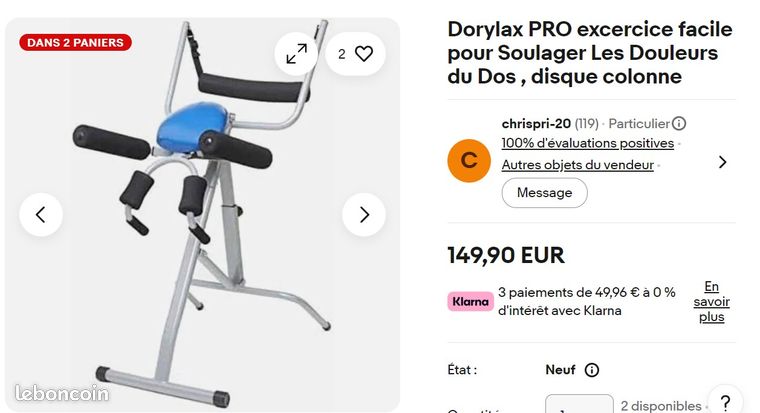View the 100% d'évaluations positives feedback
The height and width of the screenshot is (413, 760).
click(587, 143)
